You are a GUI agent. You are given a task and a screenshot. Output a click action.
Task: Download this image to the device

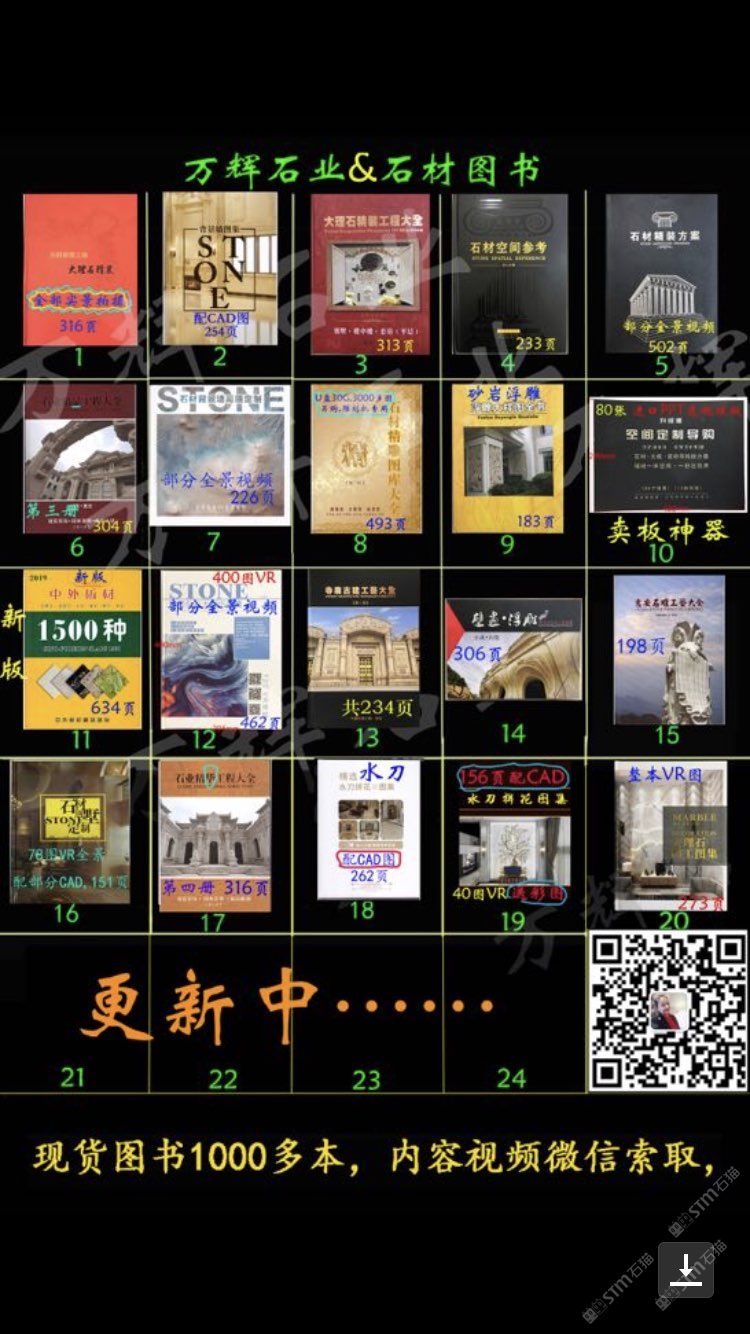coord(685,1269)
